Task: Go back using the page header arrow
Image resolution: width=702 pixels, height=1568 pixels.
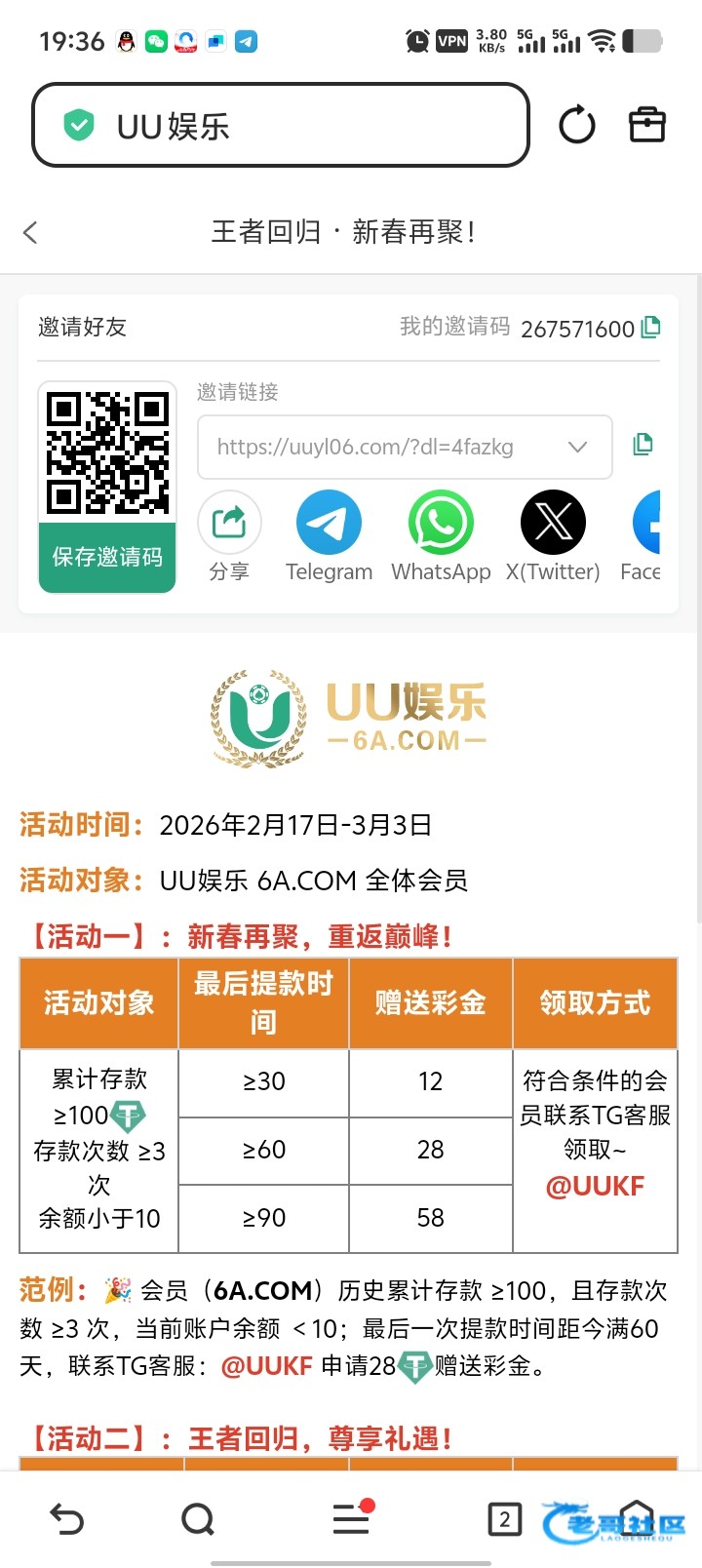Action: click(x=31, y=232)
